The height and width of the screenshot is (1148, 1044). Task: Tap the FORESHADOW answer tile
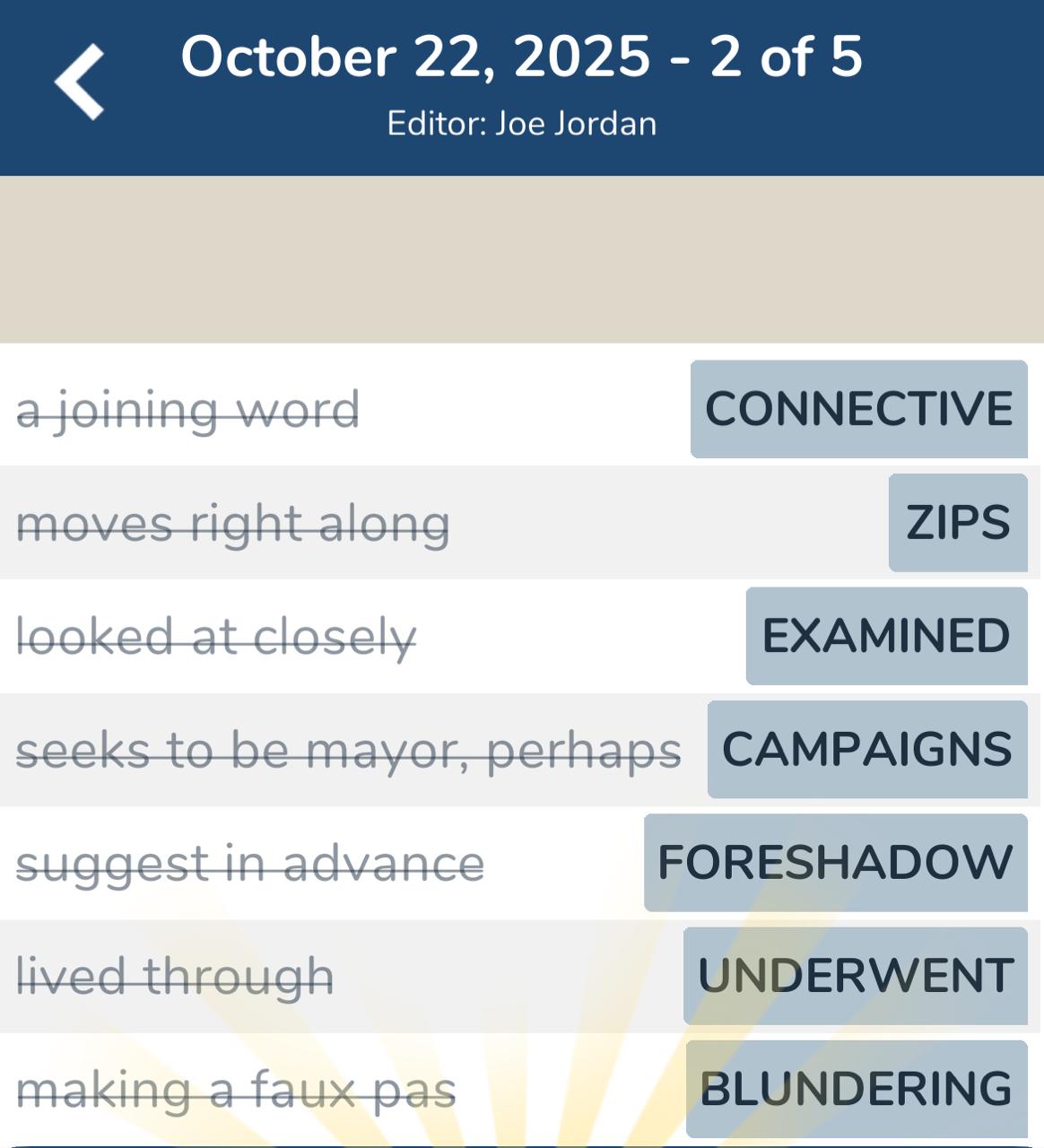835,863
